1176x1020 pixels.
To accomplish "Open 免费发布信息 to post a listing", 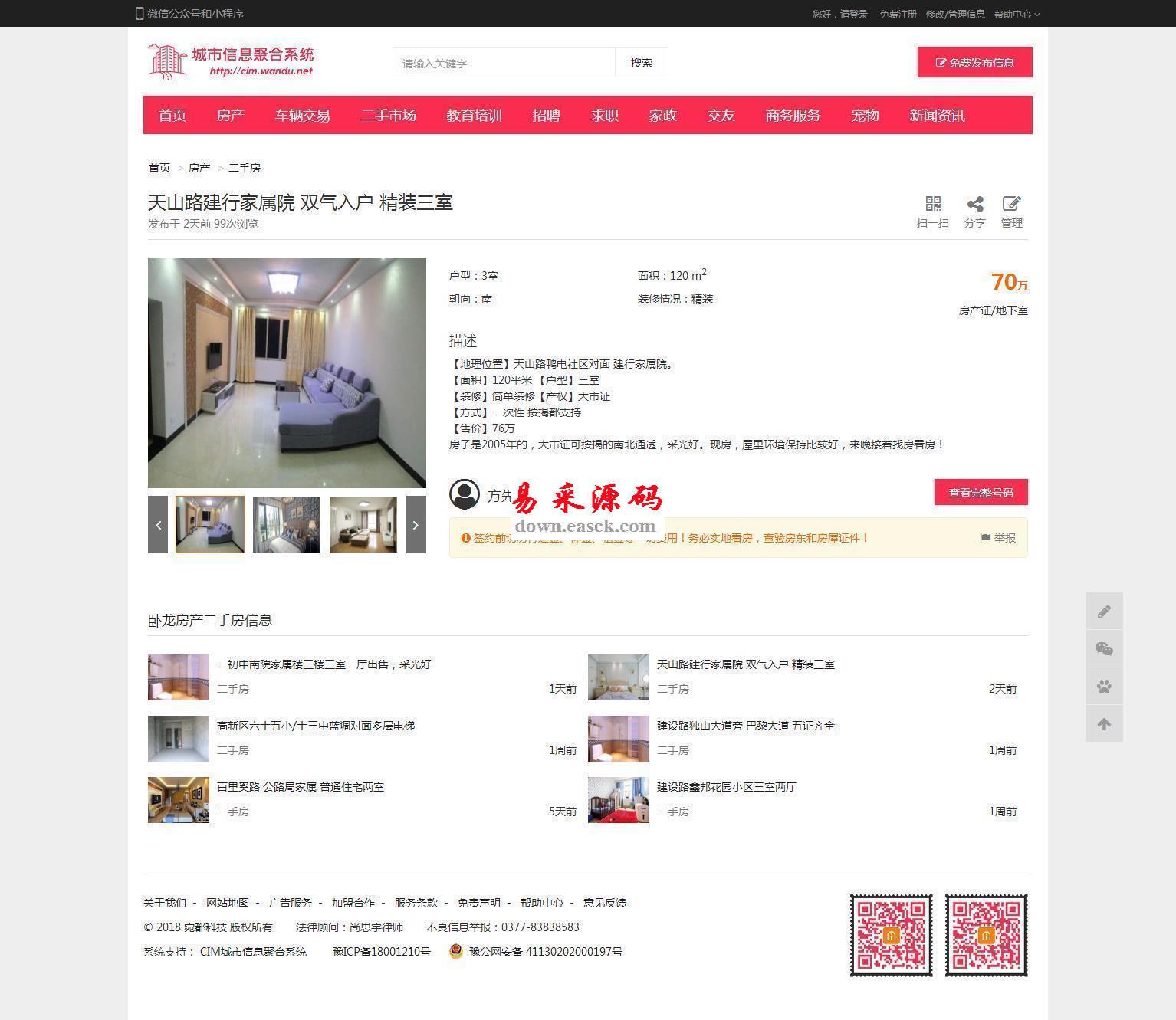I will (974, 63).
